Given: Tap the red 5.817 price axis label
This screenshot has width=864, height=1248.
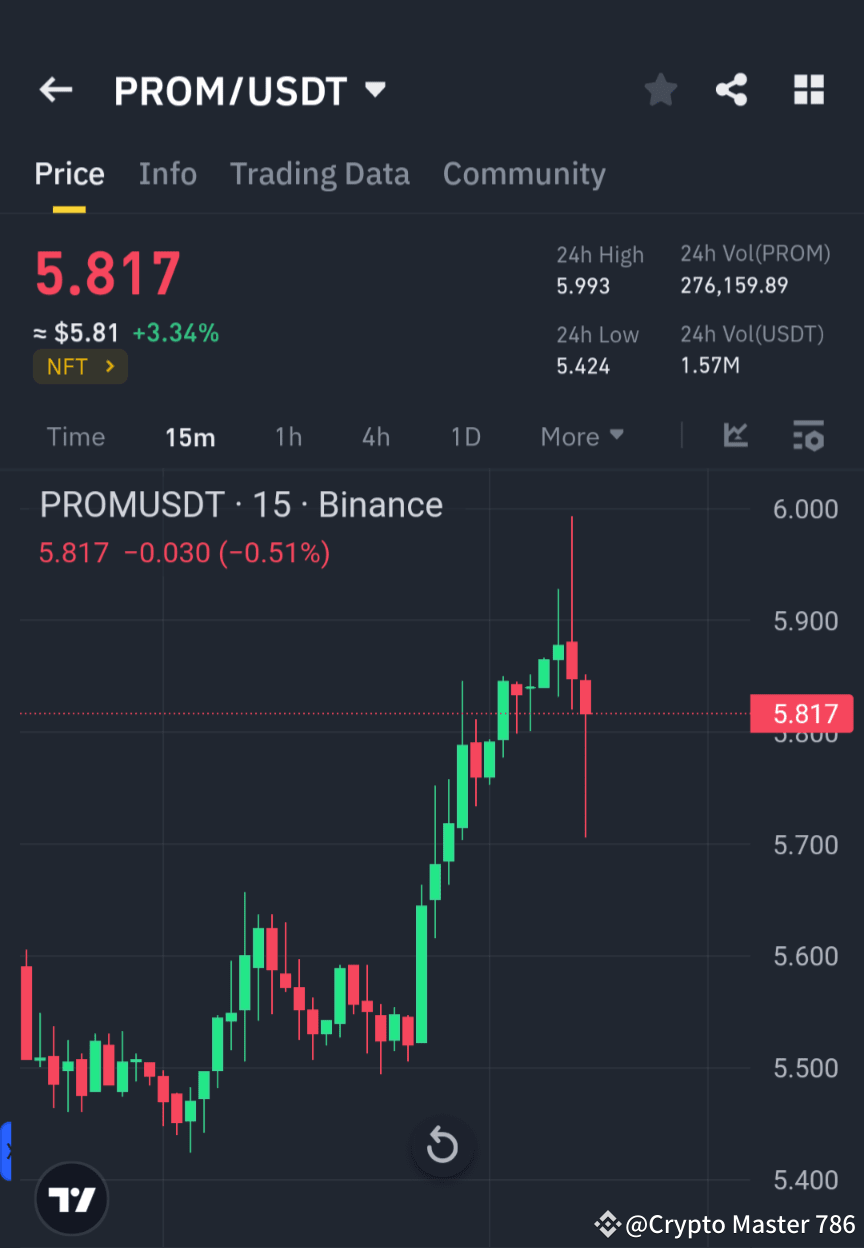Looking at the screenshot, I should click(x=802, y=713).
